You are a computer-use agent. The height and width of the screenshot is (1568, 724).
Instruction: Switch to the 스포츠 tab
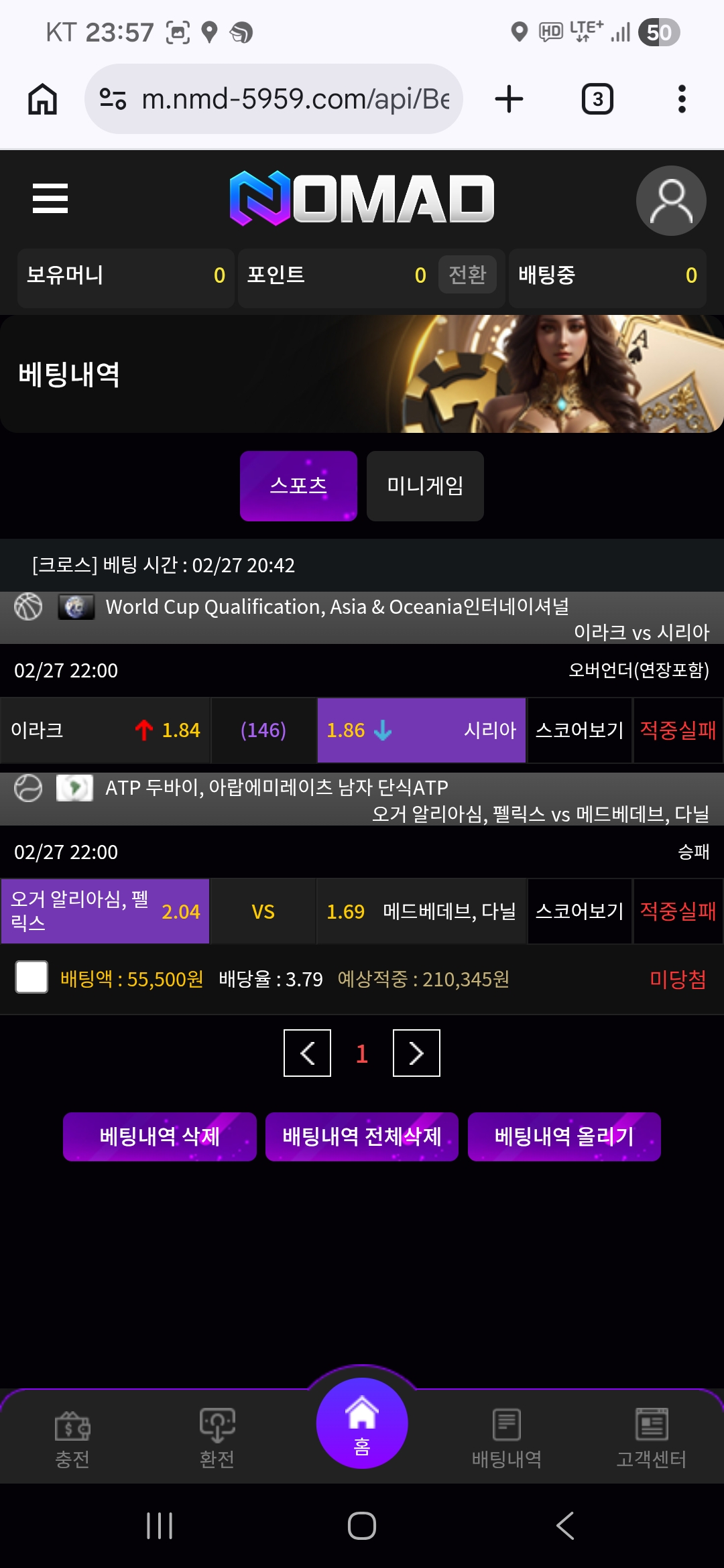tap(298, 486)
